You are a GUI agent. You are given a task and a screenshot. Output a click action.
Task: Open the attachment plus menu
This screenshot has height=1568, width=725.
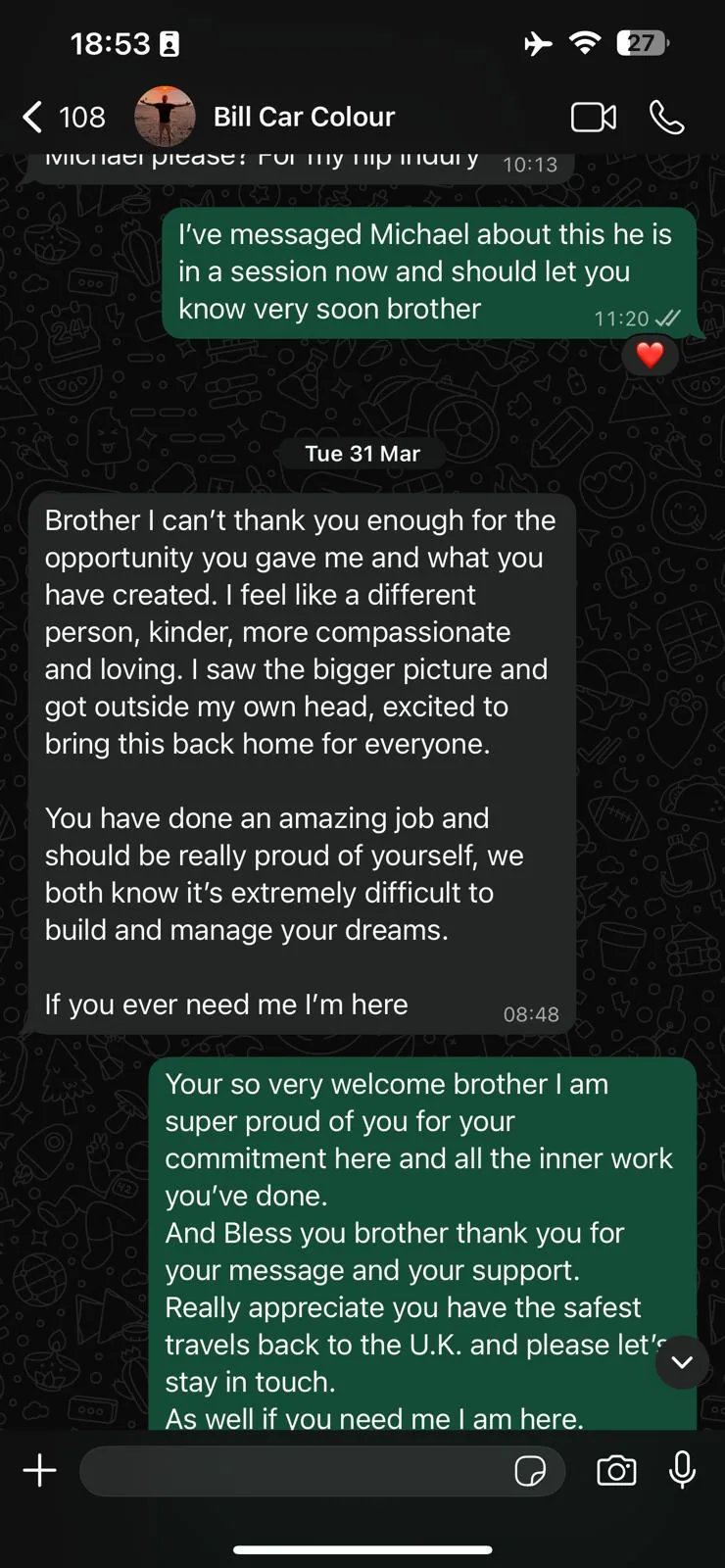[39, 1470]
